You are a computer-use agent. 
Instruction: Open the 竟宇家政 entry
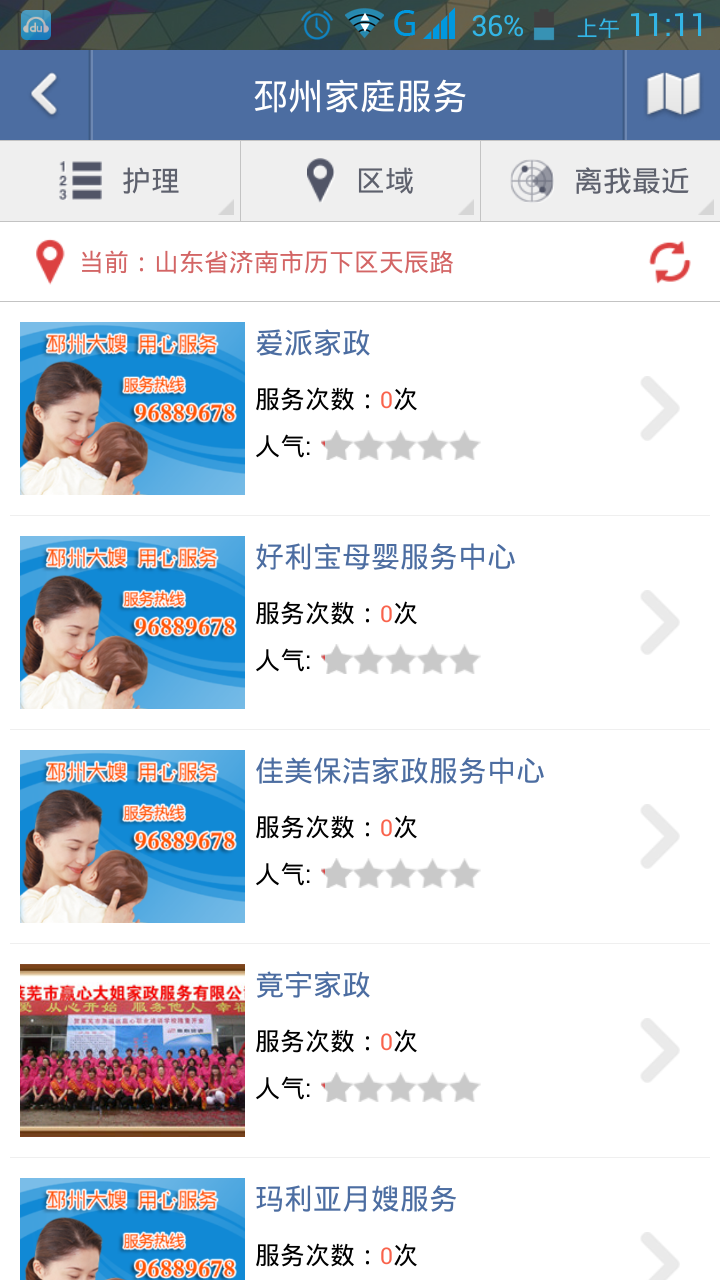[360, 1050]
